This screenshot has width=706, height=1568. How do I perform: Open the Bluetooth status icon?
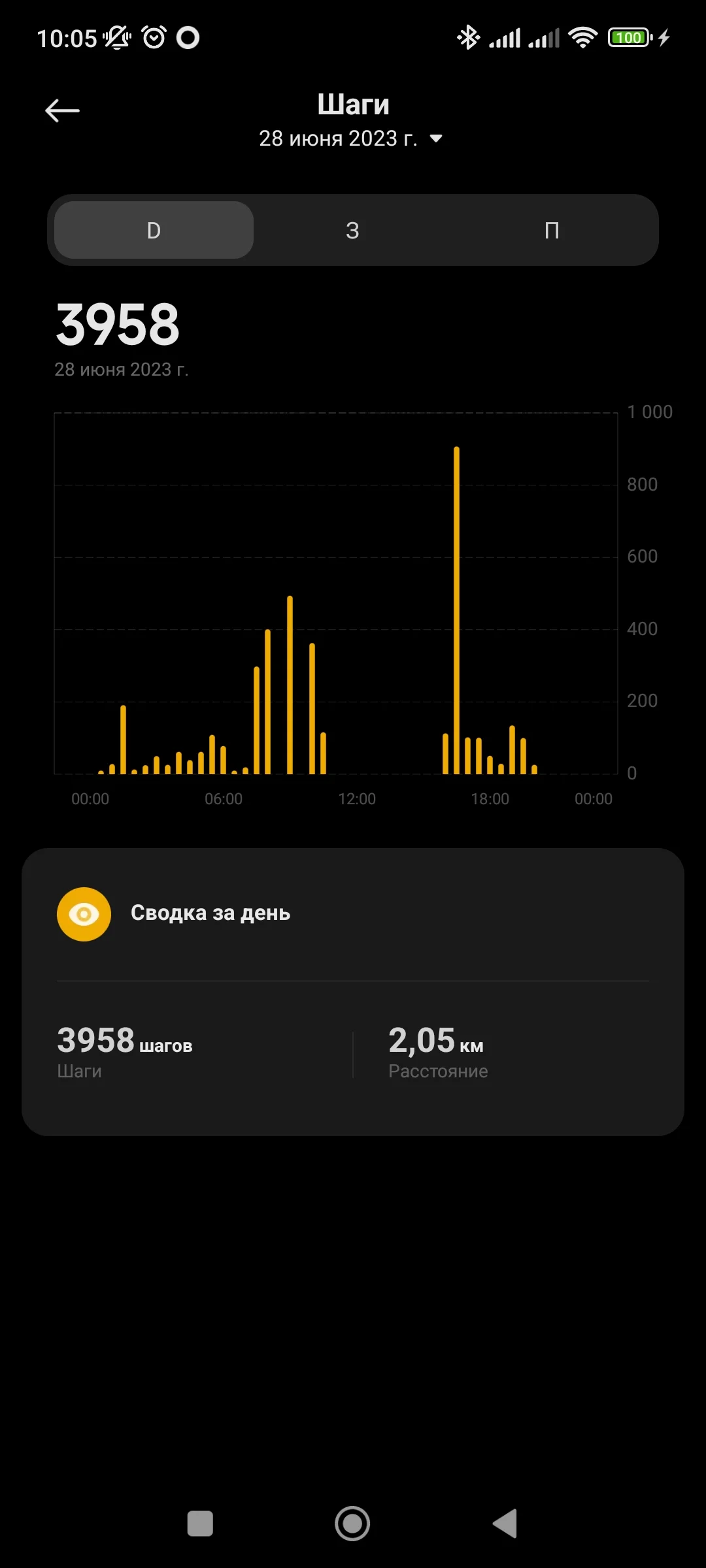point(468,38)
